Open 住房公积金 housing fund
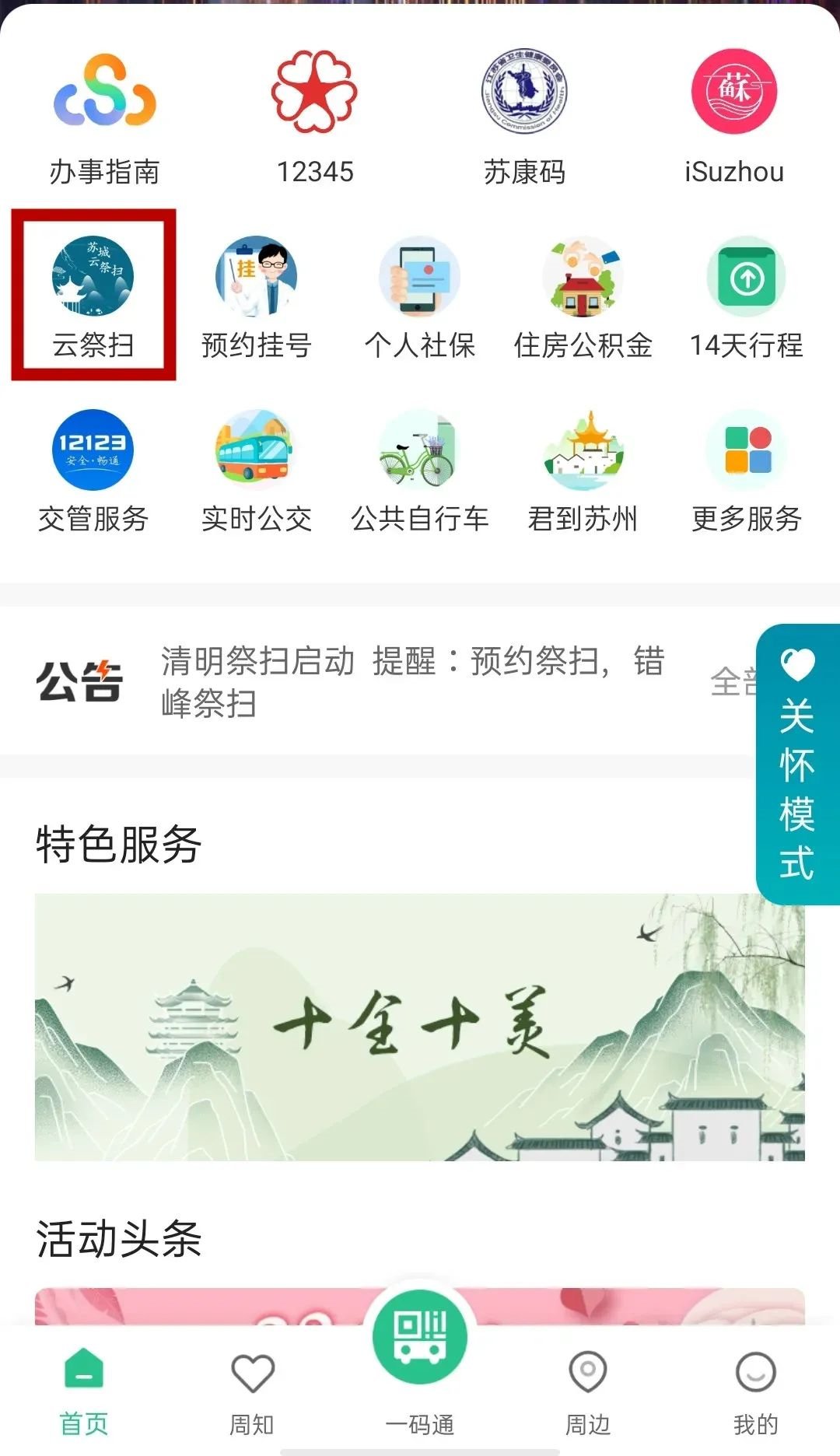Screen dimensions: 840x1456 (583, 296)
